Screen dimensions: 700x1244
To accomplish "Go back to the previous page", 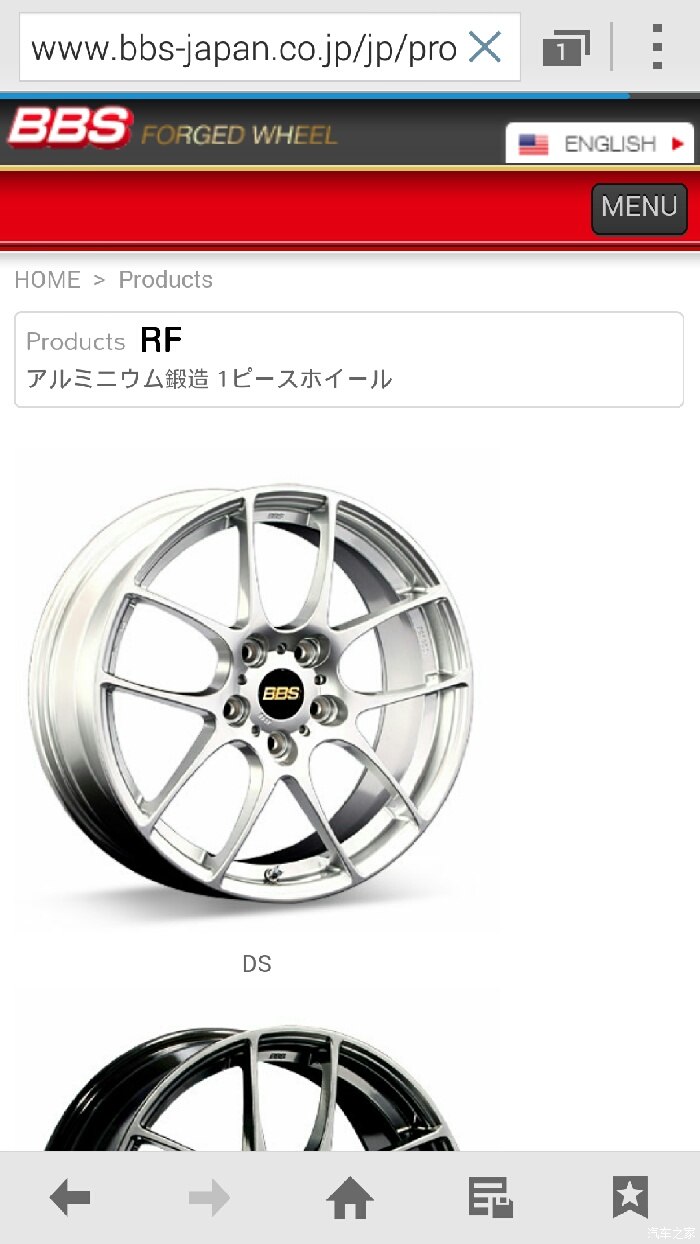I will [x=70, y=1197].
